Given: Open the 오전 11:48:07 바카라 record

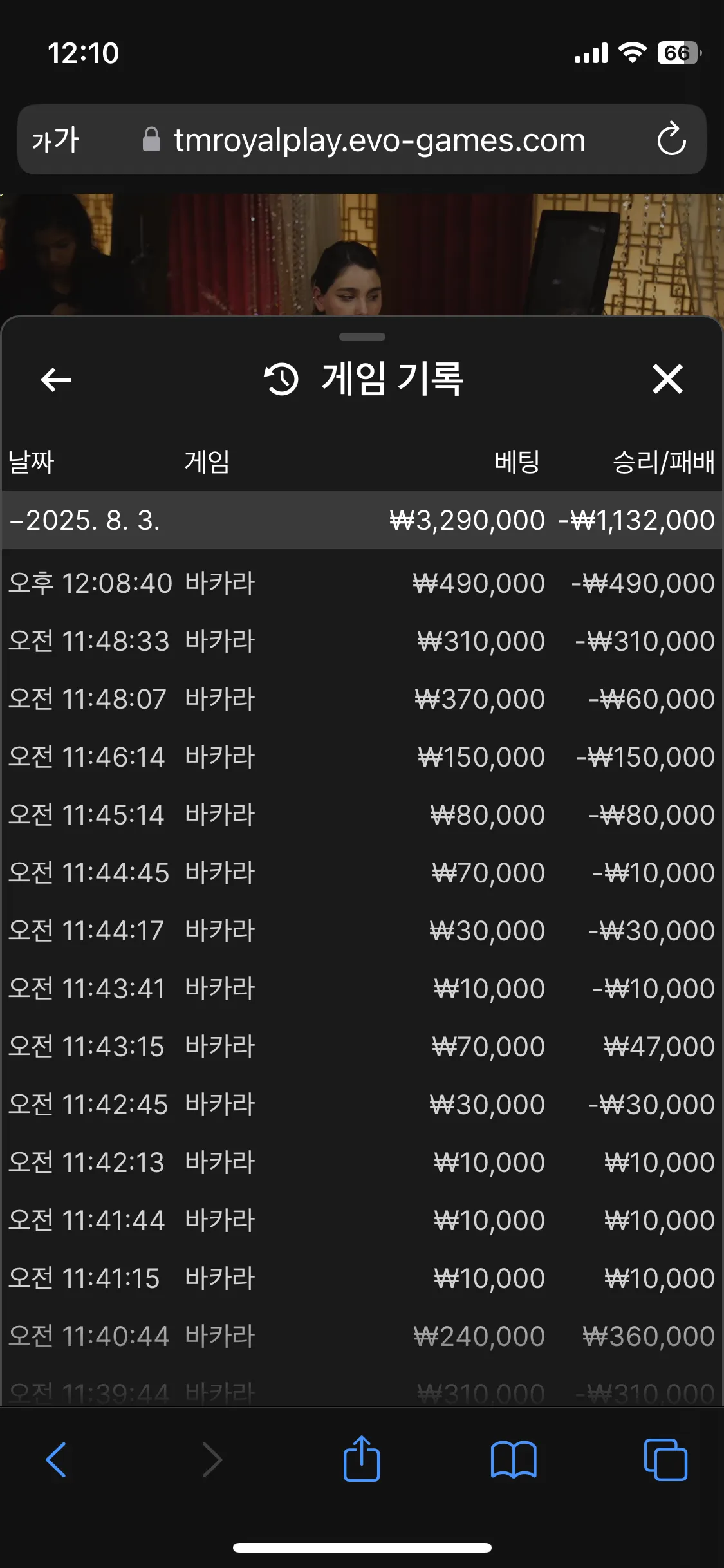Looking at the screenshot, I should coord(362,699).
